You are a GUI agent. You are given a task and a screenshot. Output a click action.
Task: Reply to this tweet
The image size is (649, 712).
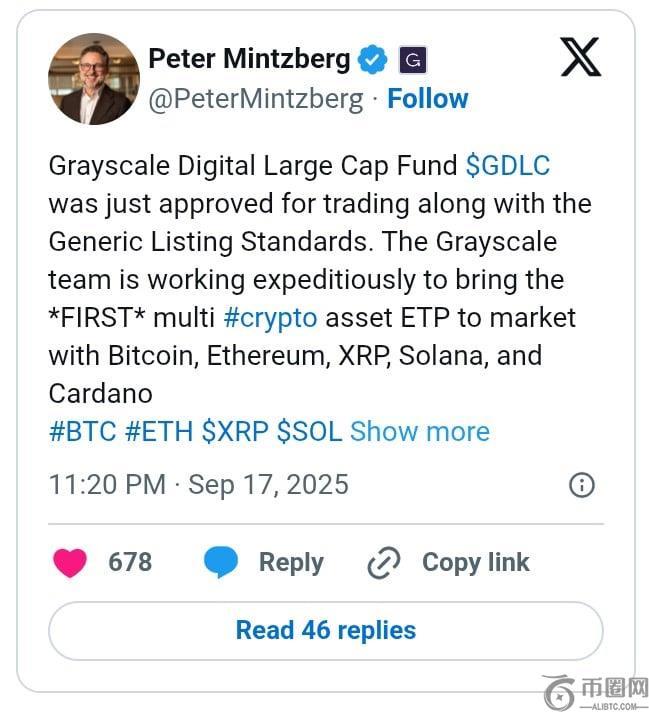coord(265,563)
